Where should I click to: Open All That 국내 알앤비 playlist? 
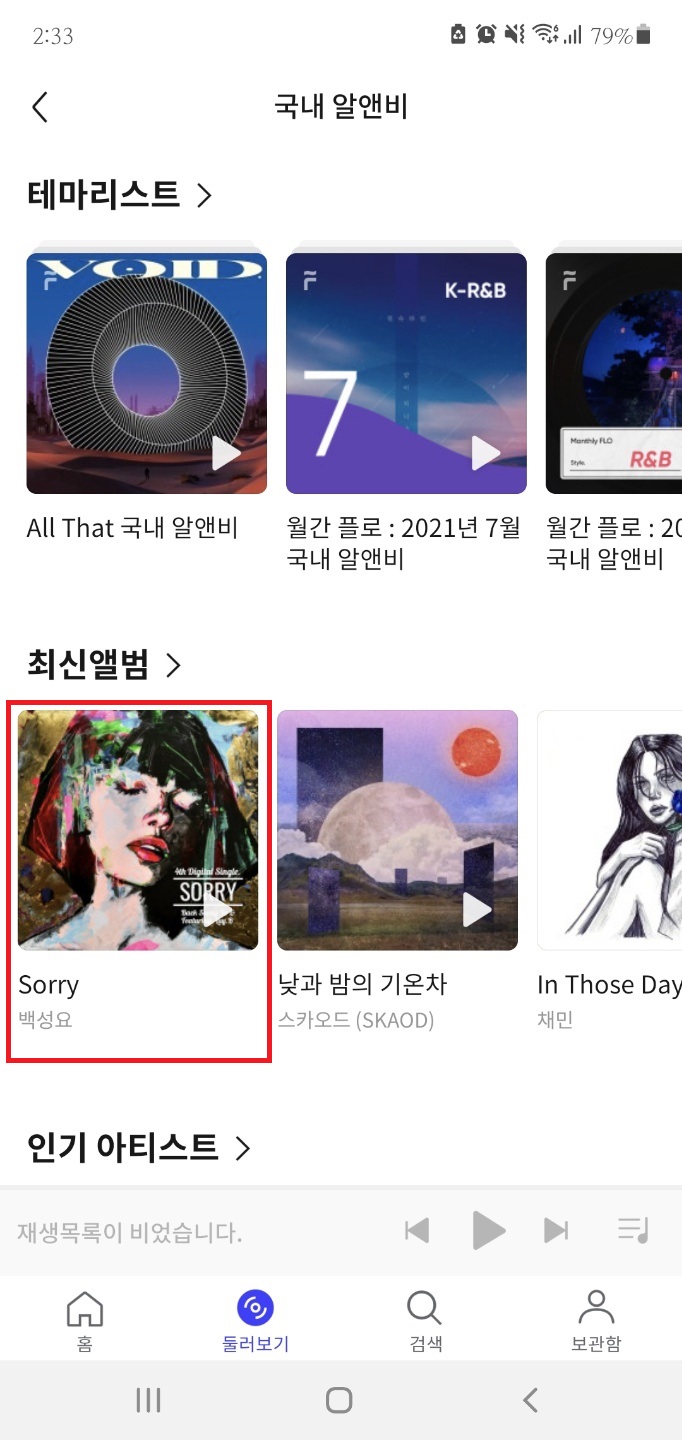pyautogui.click(x=146, y=373)
